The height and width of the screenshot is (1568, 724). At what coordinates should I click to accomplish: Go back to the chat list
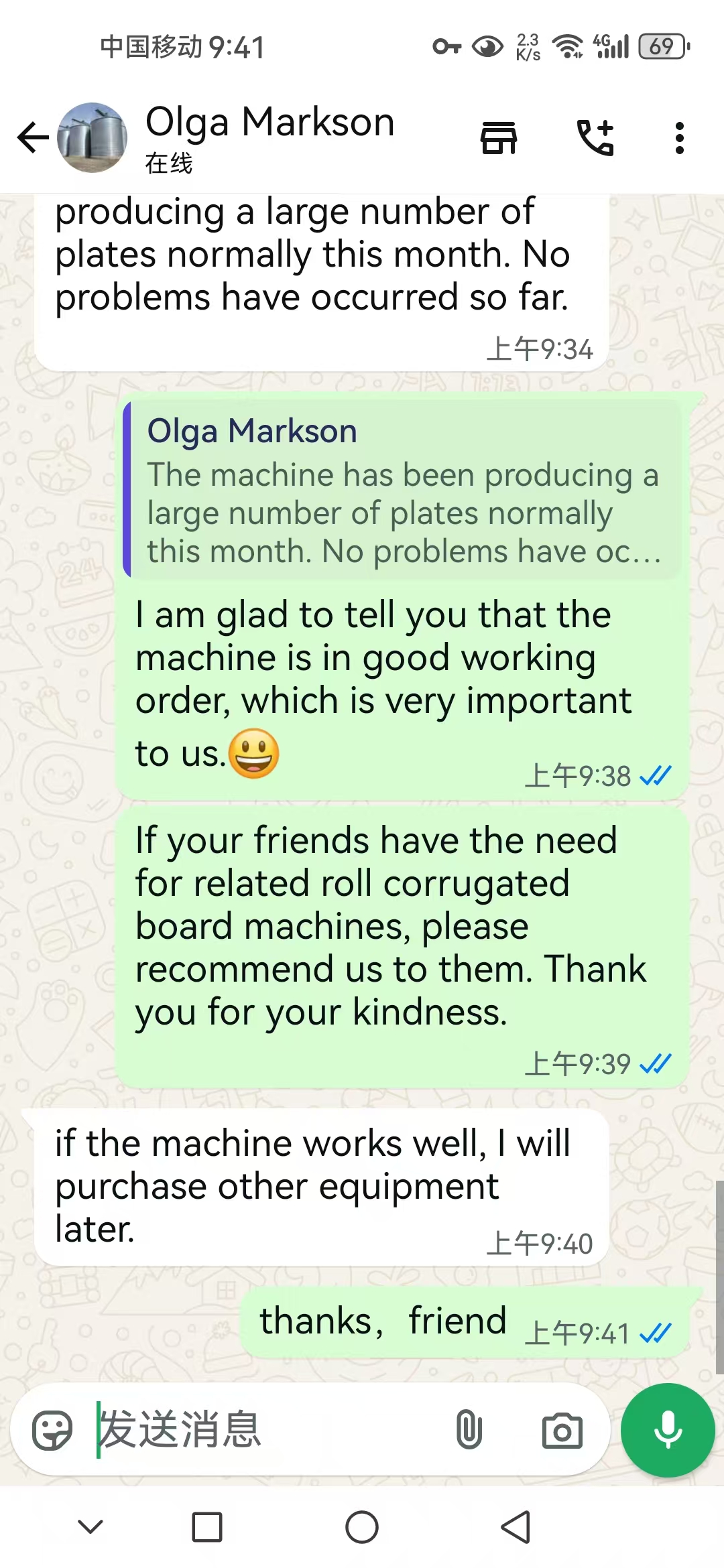click(x=34, y=138)
